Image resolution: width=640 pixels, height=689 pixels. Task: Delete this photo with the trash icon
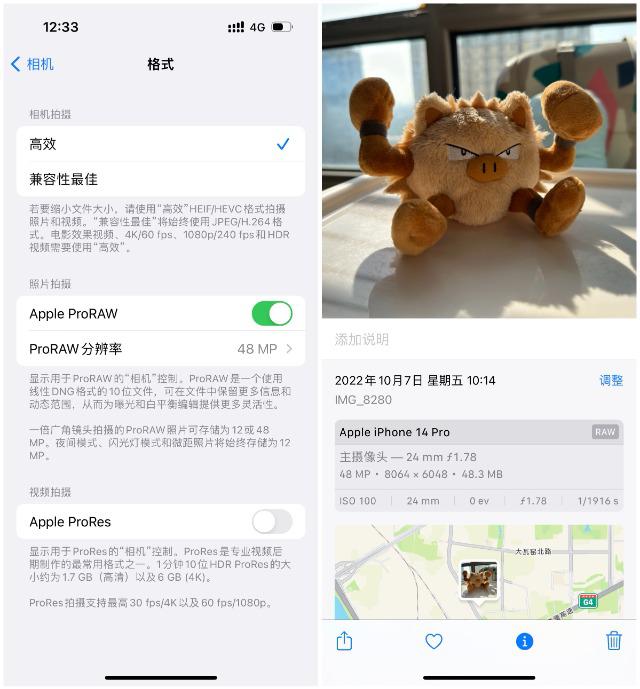coord(613,641)
